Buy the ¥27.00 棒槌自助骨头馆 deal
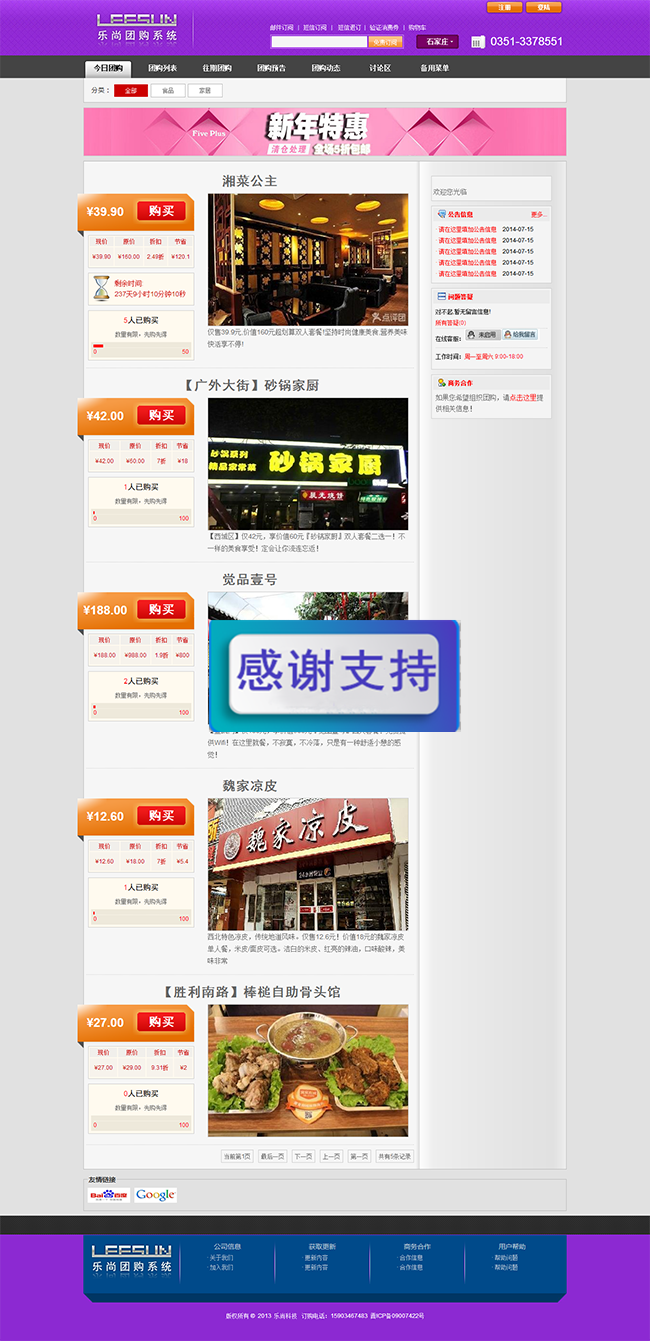The height and width of the screenshot is (1341, 650). coord(161,1021)
